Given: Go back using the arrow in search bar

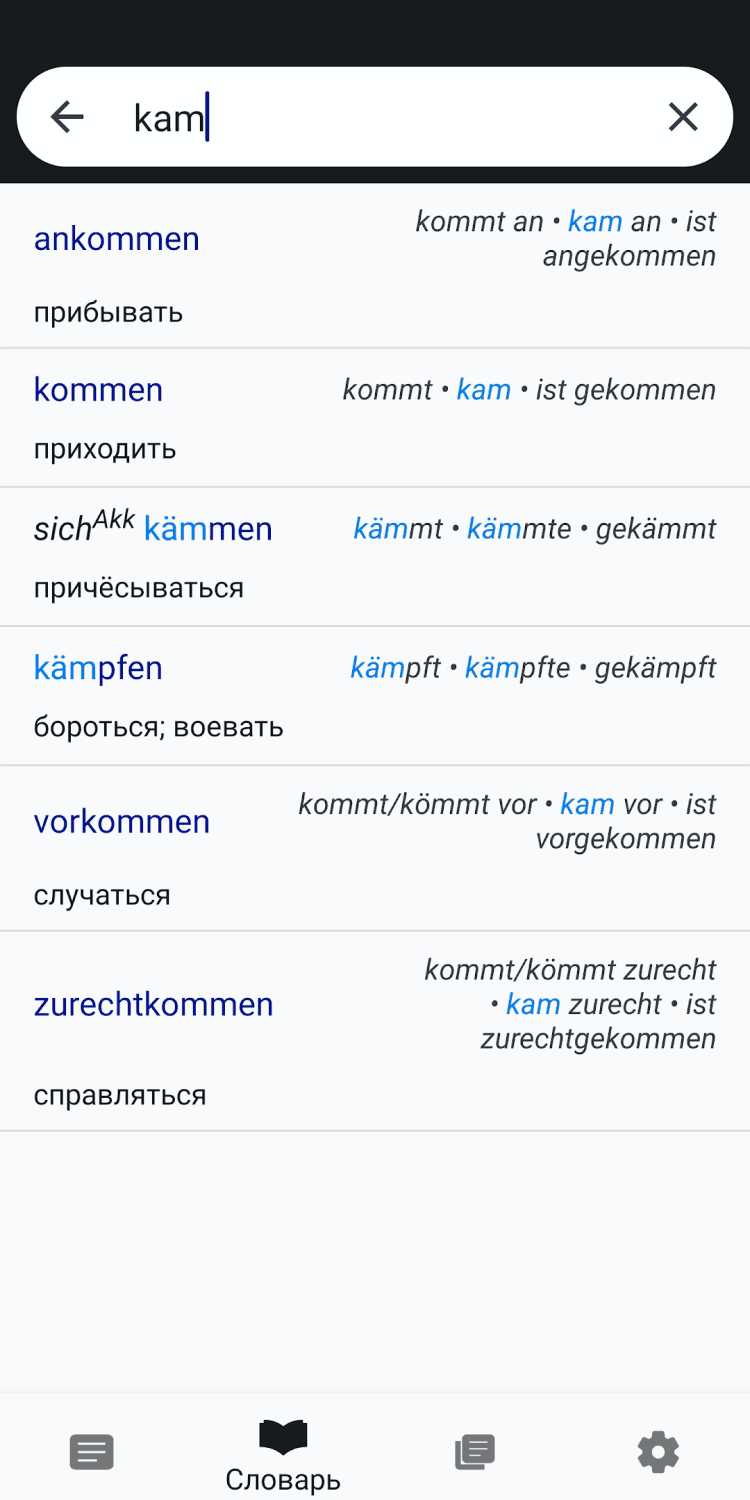Looking at the screenshot, I should click(67, 118).
